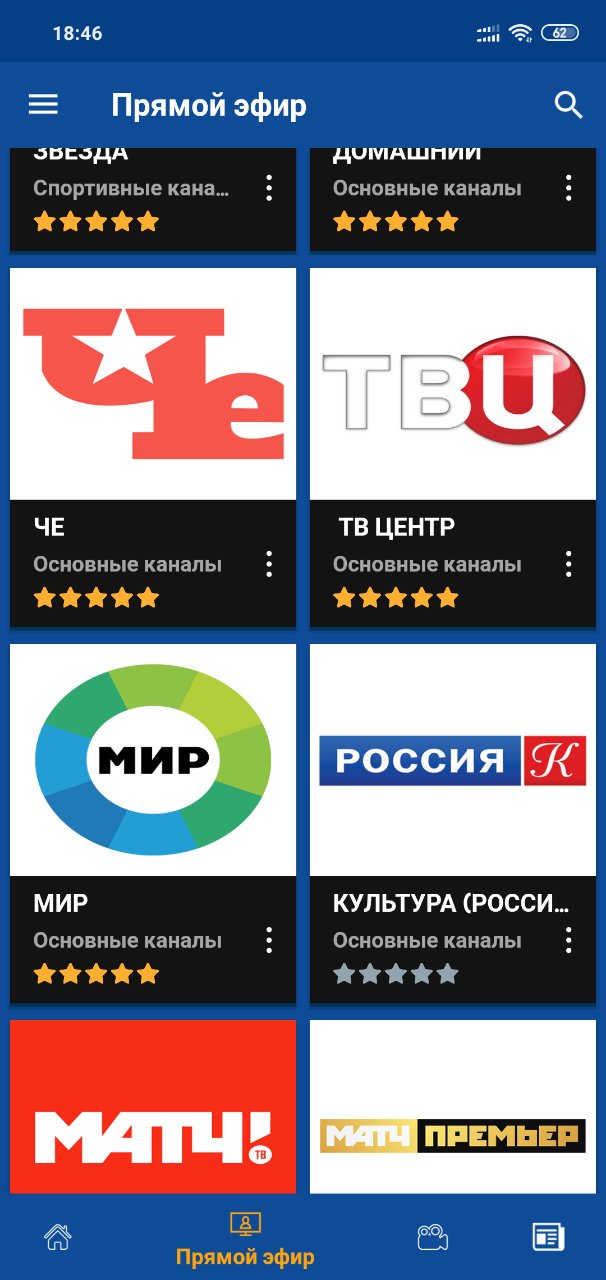The width and height of the screenshot is (606, 1280).
Task: Open the three-dot menu for ЗВЕЗДА
Action: [269, 188]
